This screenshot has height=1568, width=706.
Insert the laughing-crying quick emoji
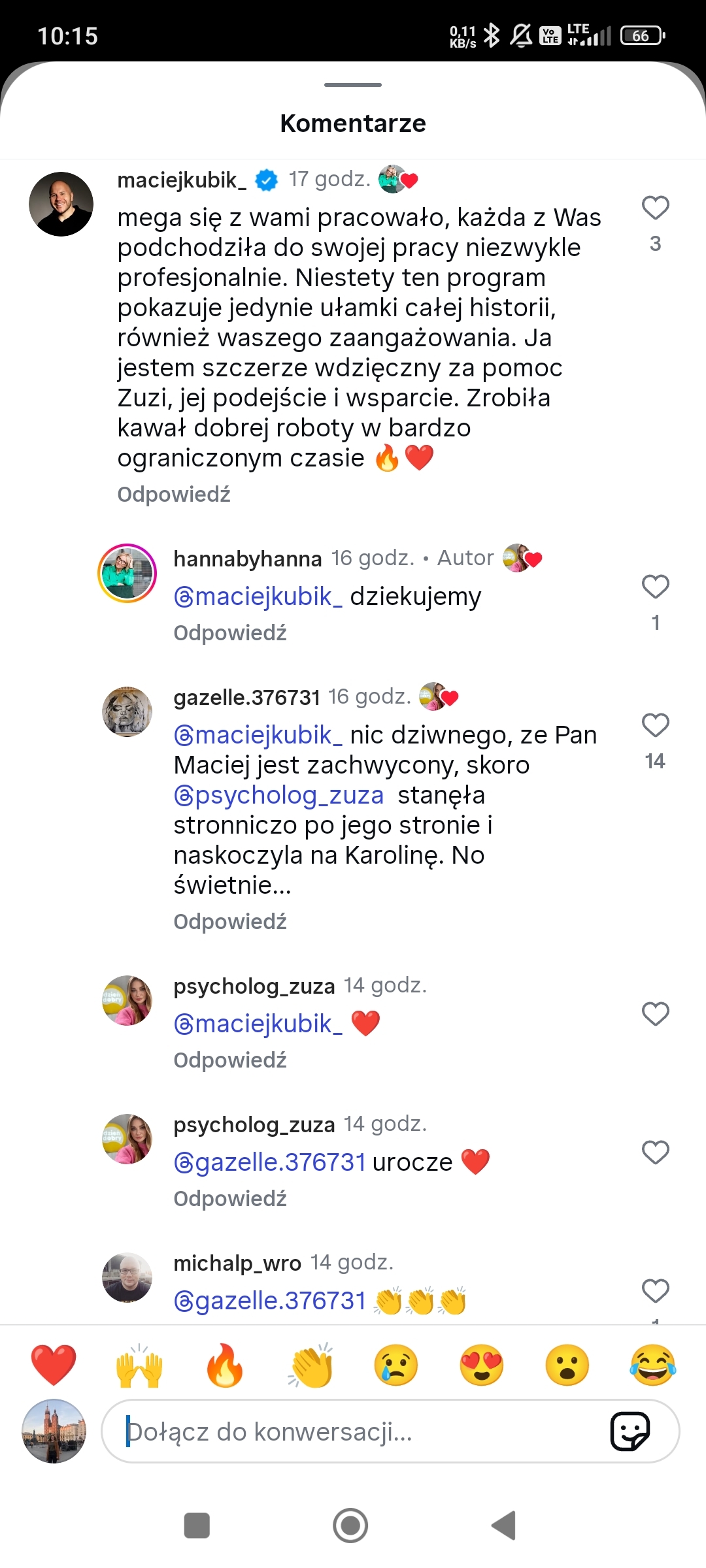pos(652,1365)
